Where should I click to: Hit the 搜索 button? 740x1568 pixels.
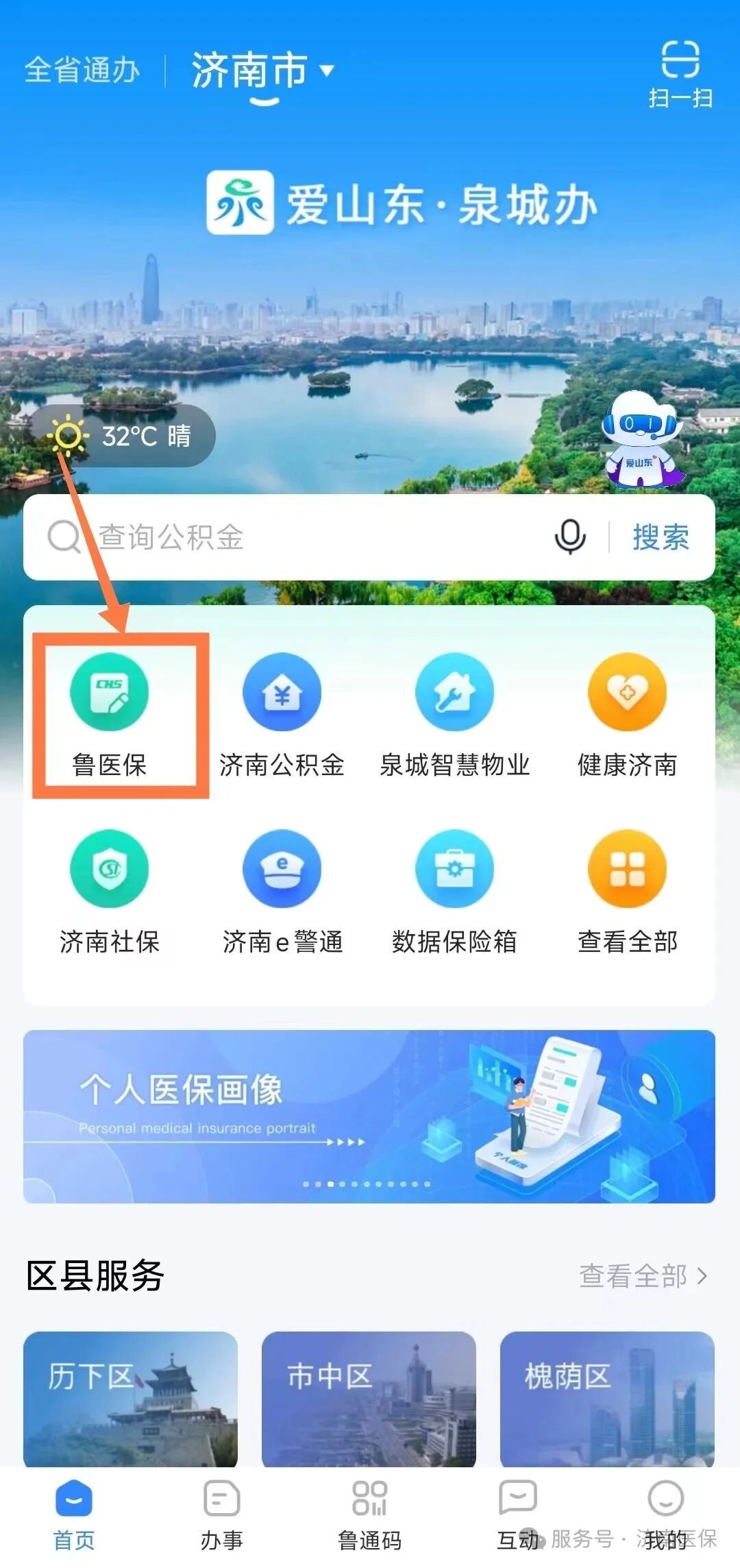[x=661, y=537]
